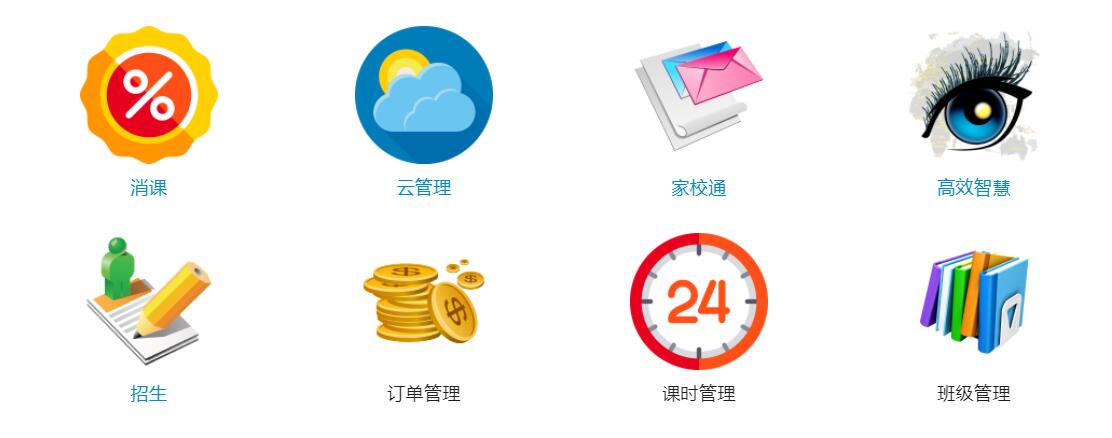Open 班级管理 class management
Viewport: 1112px width, 438px height.
pos(973,302)
